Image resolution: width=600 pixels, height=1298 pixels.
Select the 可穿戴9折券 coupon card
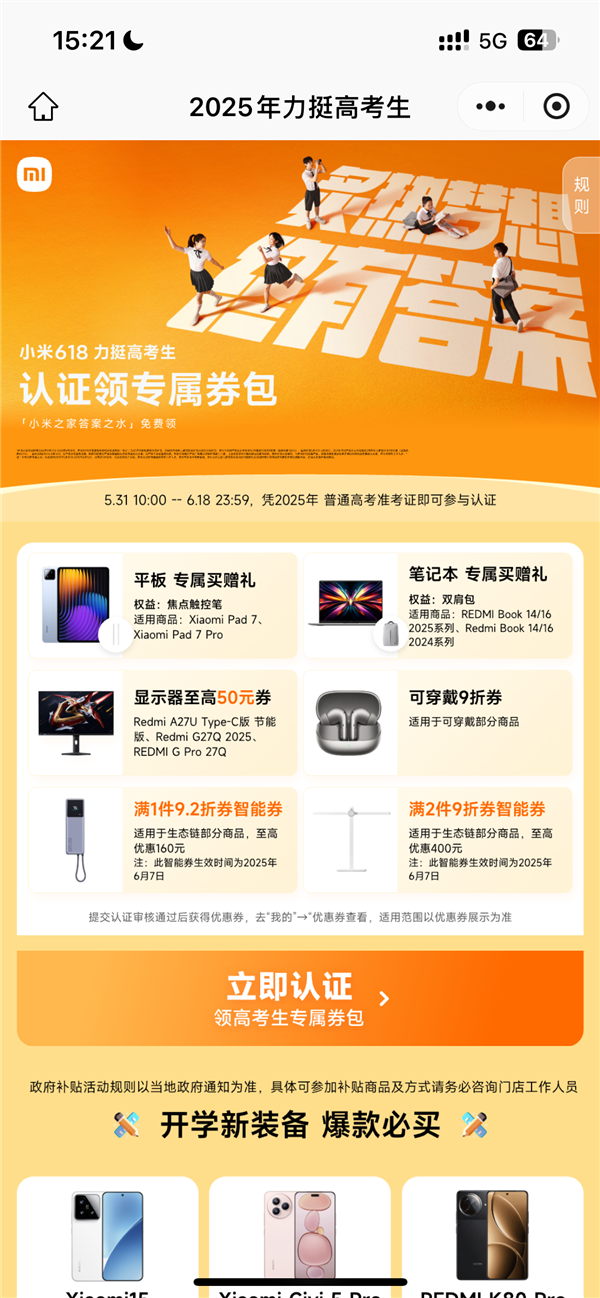pos(438,723)
